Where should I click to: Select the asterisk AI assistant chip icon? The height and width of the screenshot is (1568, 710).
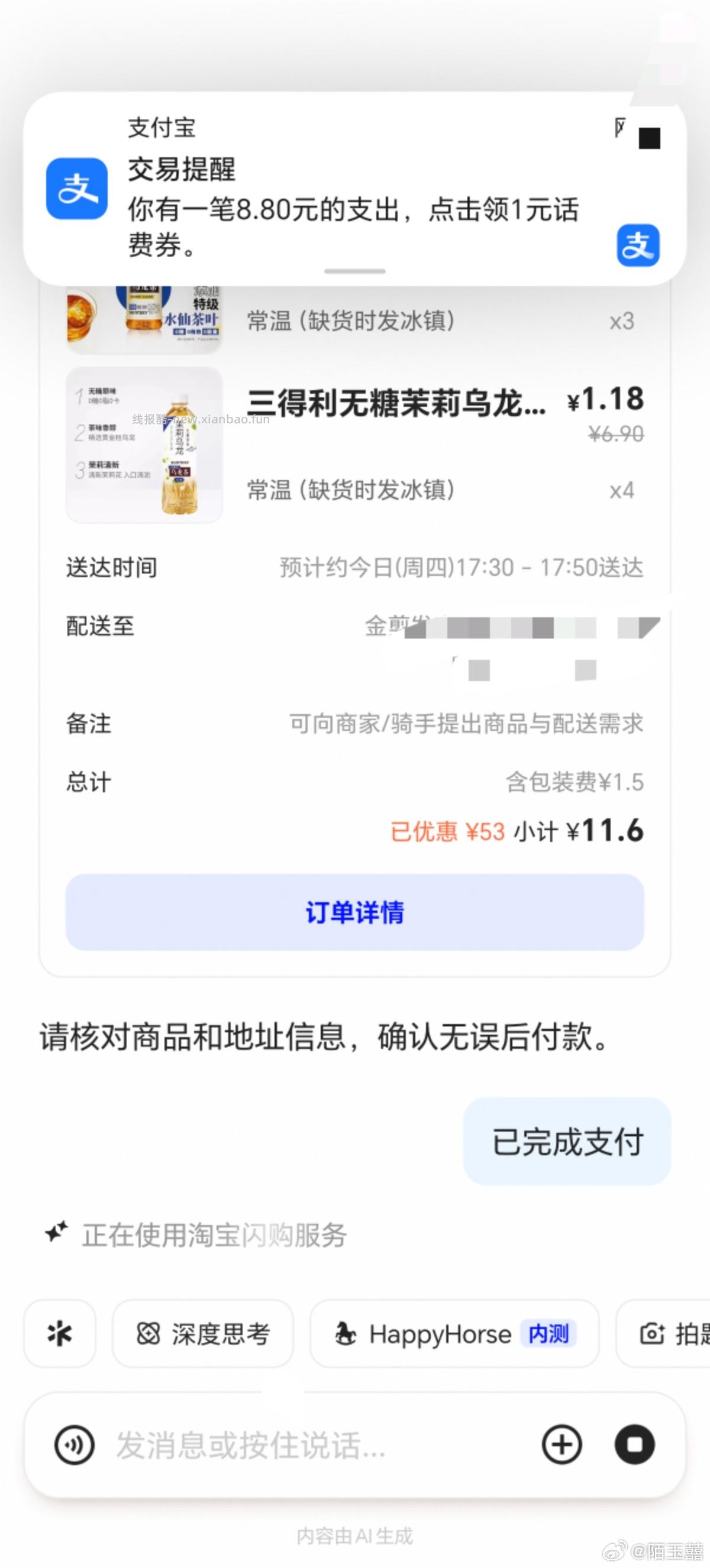59,1333
